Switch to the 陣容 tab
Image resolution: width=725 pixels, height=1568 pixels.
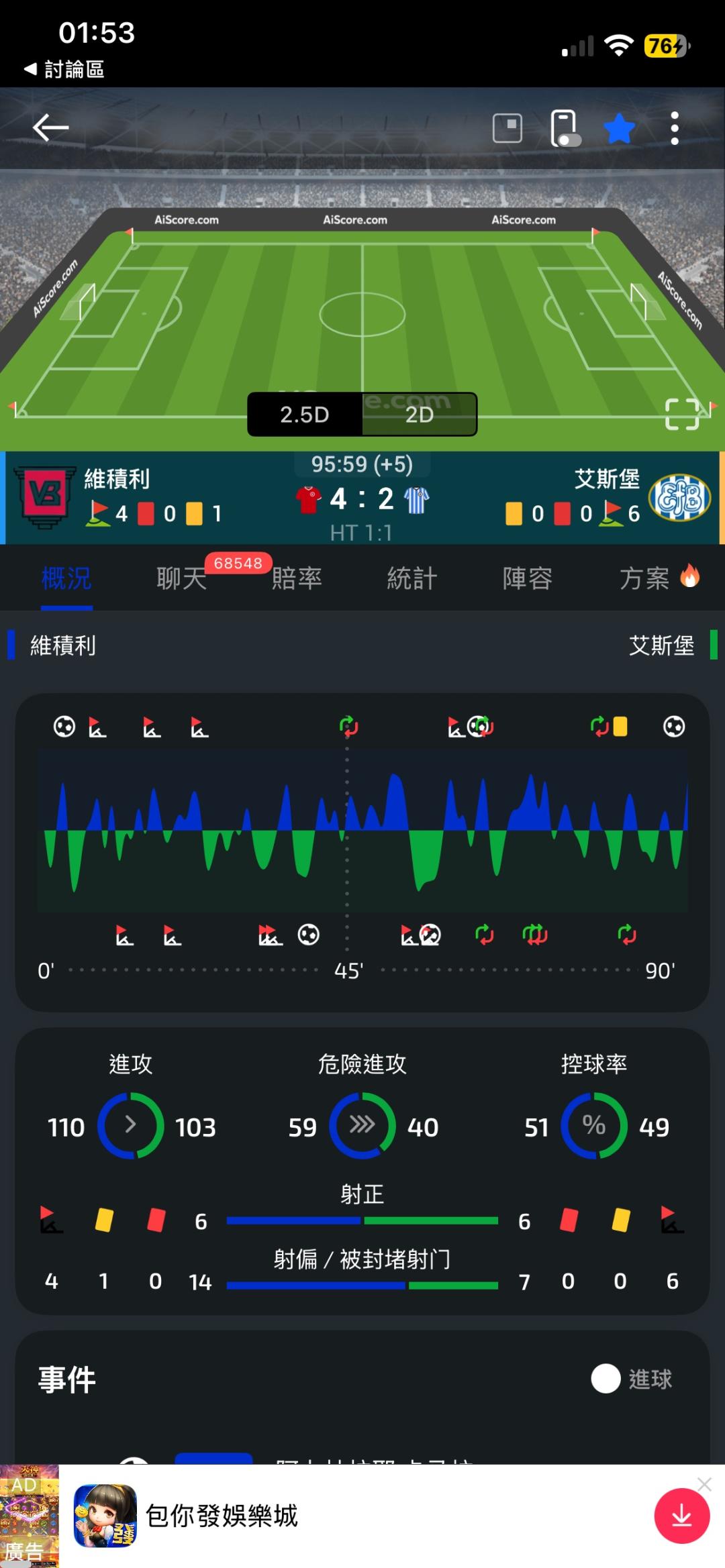(528, 578)
